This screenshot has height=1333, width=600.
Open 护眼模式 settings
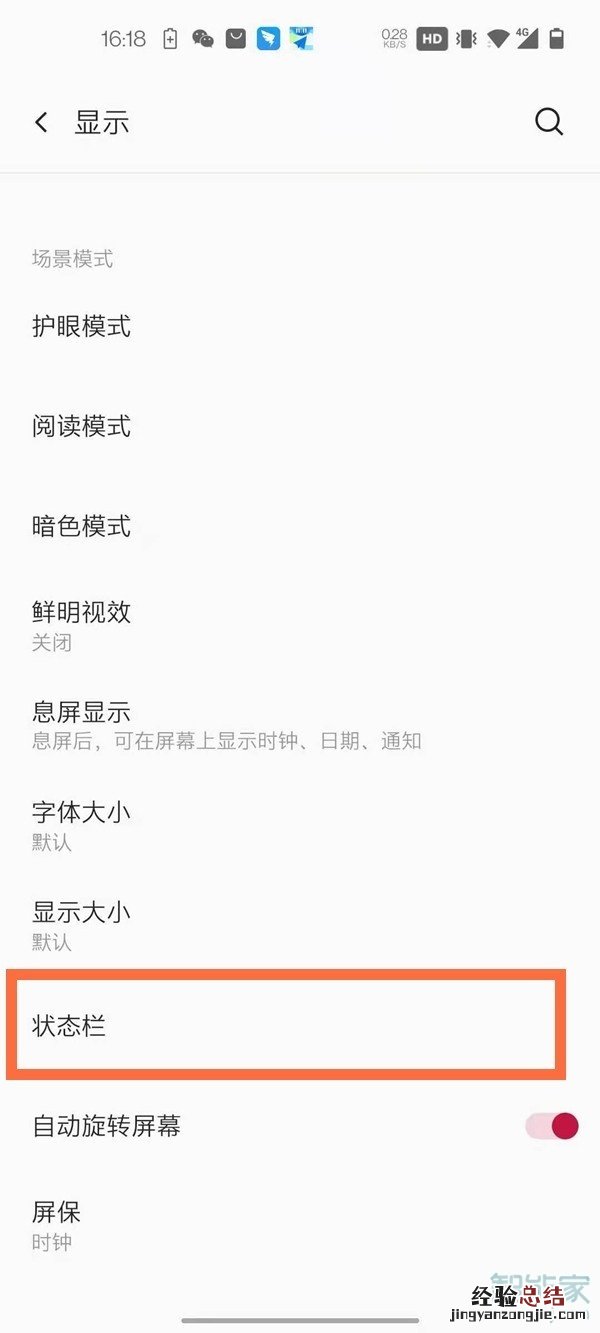(82, 327)
